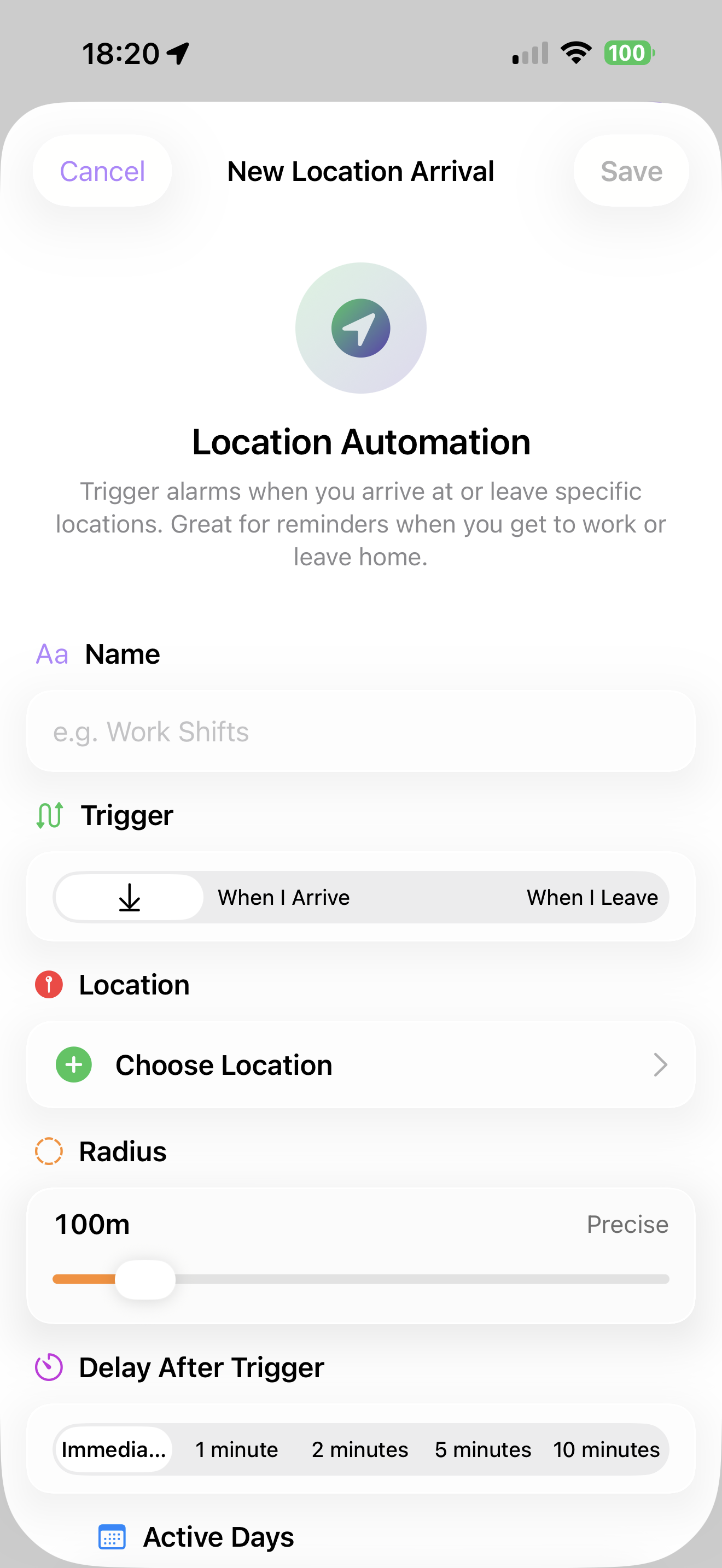722x1568 pixels.
Task: Click the orange dashed Radius circle icon
Action: click(49, 1151)
